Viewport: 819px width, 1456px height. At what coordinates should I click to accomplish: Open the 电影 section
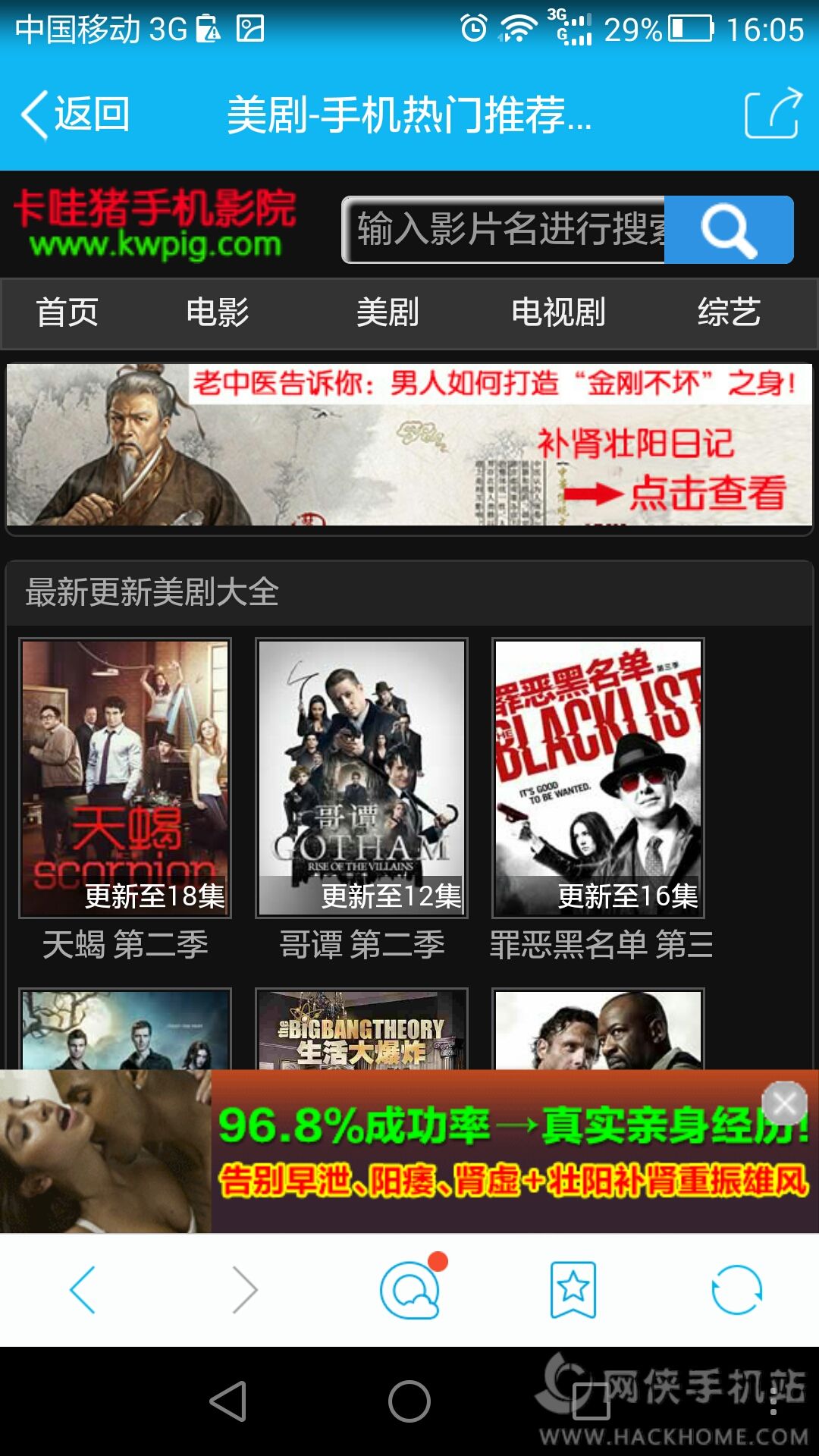[218, 312]
